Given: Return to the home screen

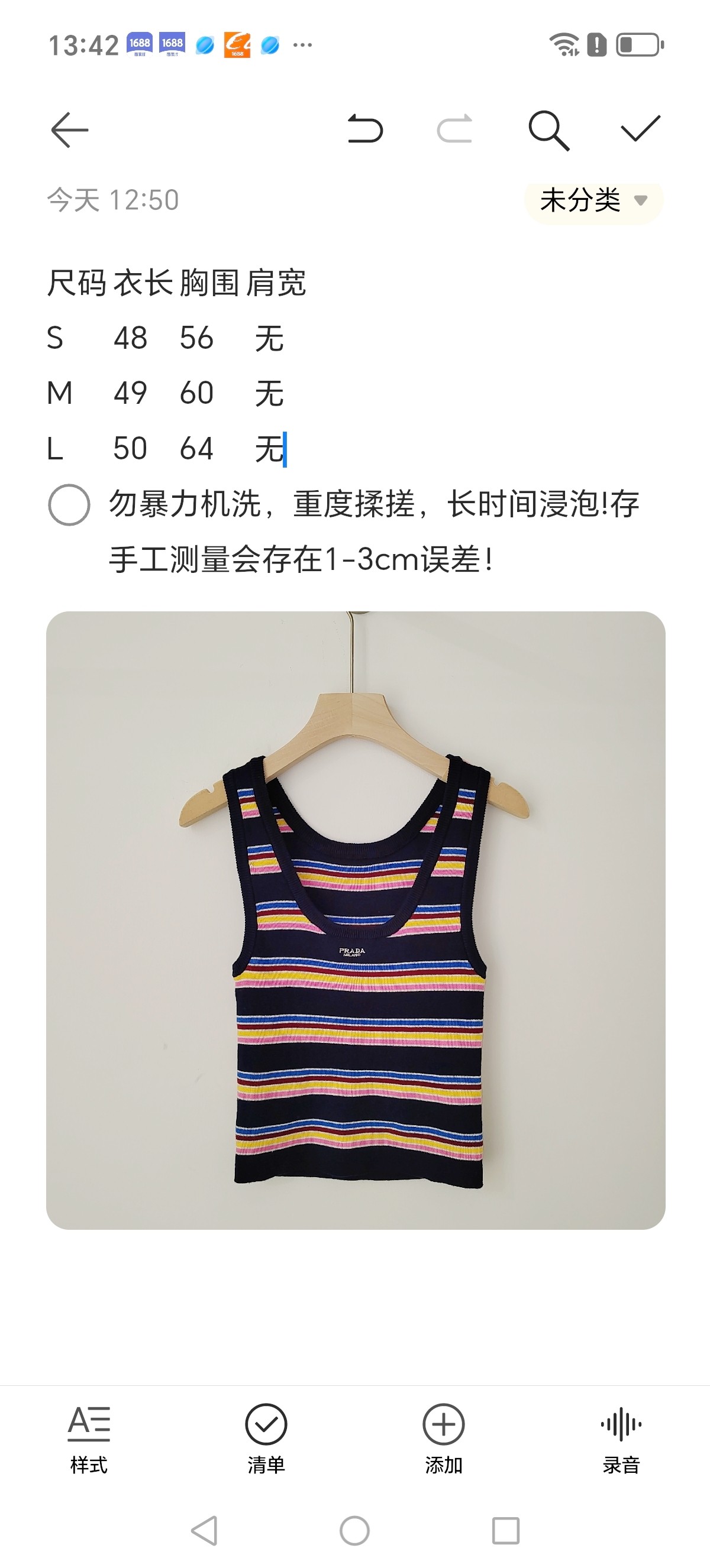Looking at the screenshot, I should [x=354, y=1531].
